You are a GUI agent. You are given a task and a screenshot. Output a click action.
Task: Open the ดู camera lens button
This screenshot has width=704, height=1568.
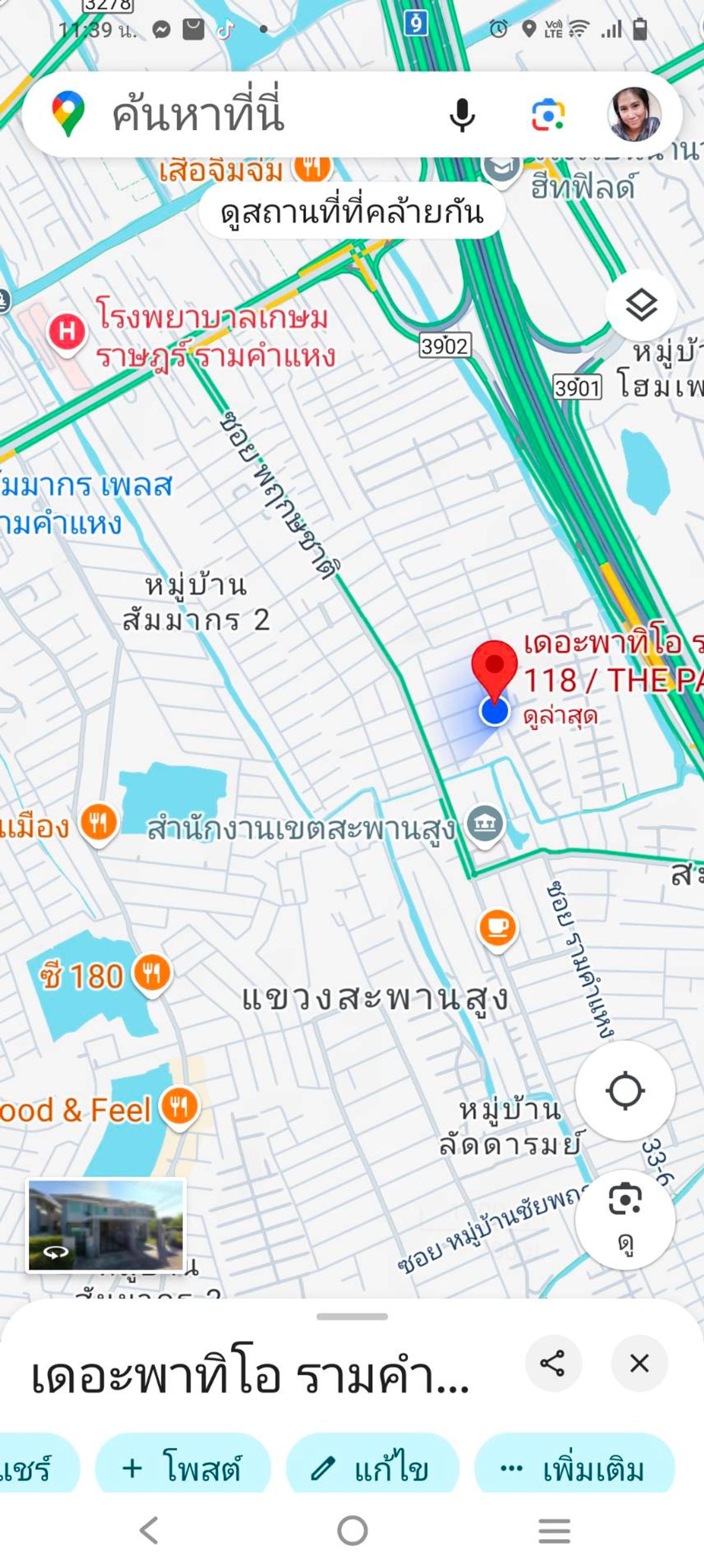click(x=625, y=1219)
